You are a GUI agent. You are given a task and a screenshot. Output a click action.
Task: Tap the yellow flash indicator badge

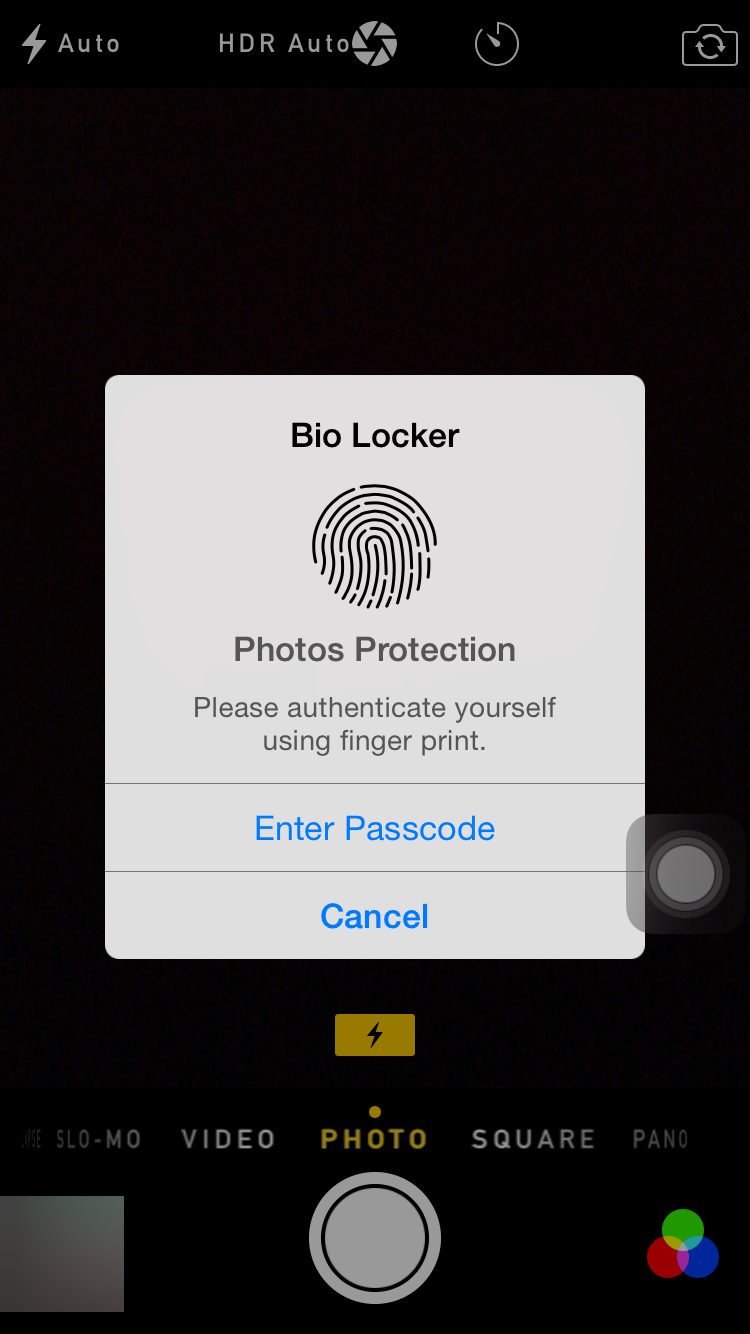click(x=375, y=1035)
